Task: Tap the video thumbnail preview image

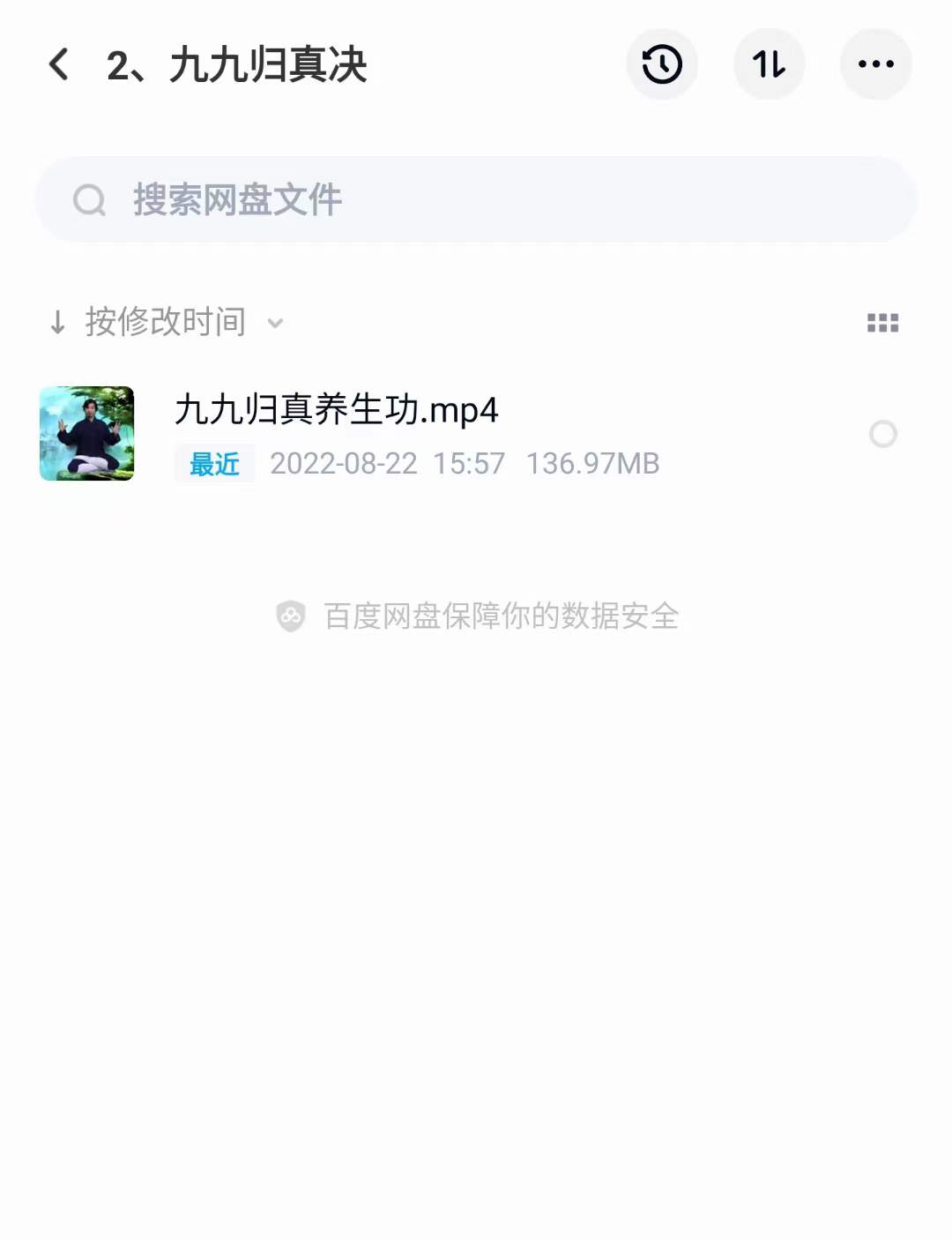Action: click(86, 434)
